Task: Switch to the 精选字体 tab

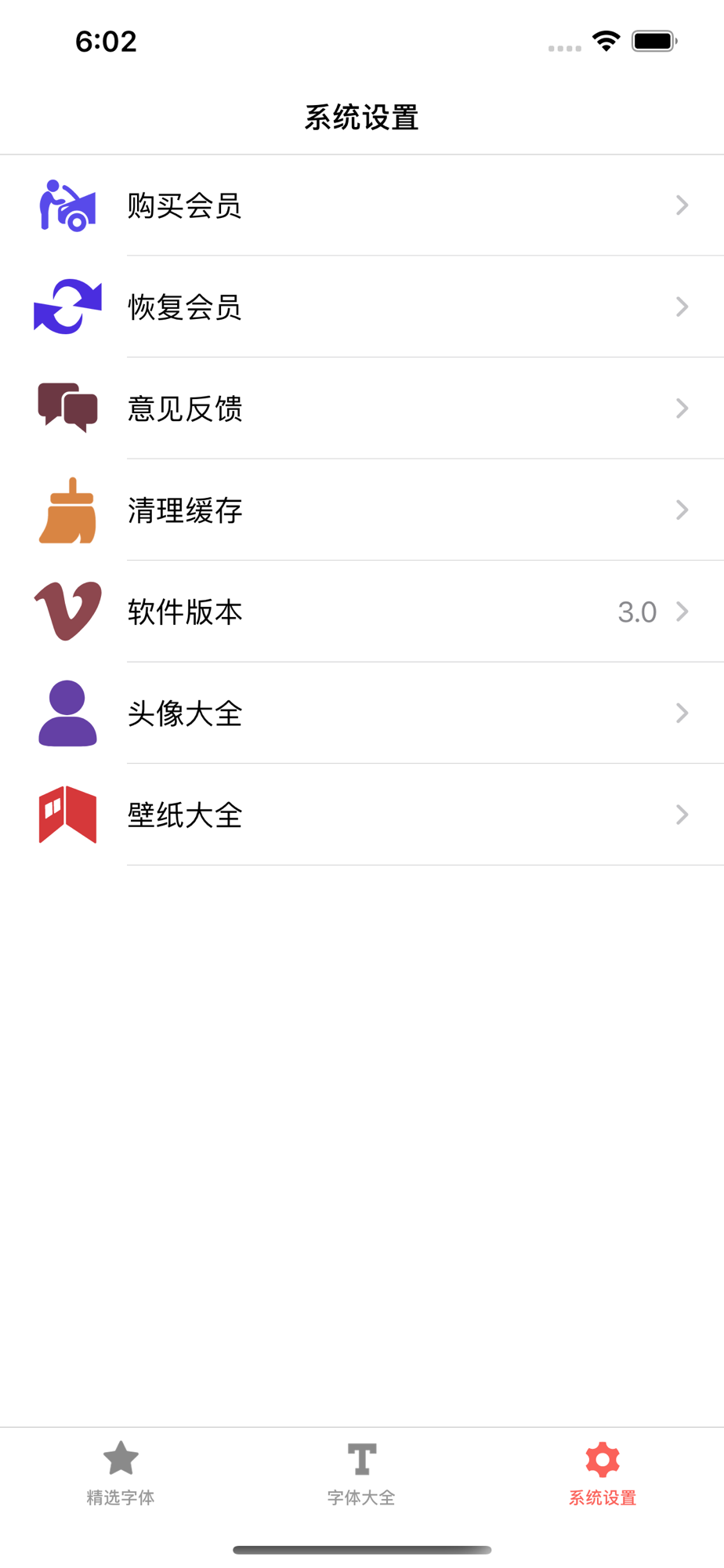Action: pos(121,1474)
